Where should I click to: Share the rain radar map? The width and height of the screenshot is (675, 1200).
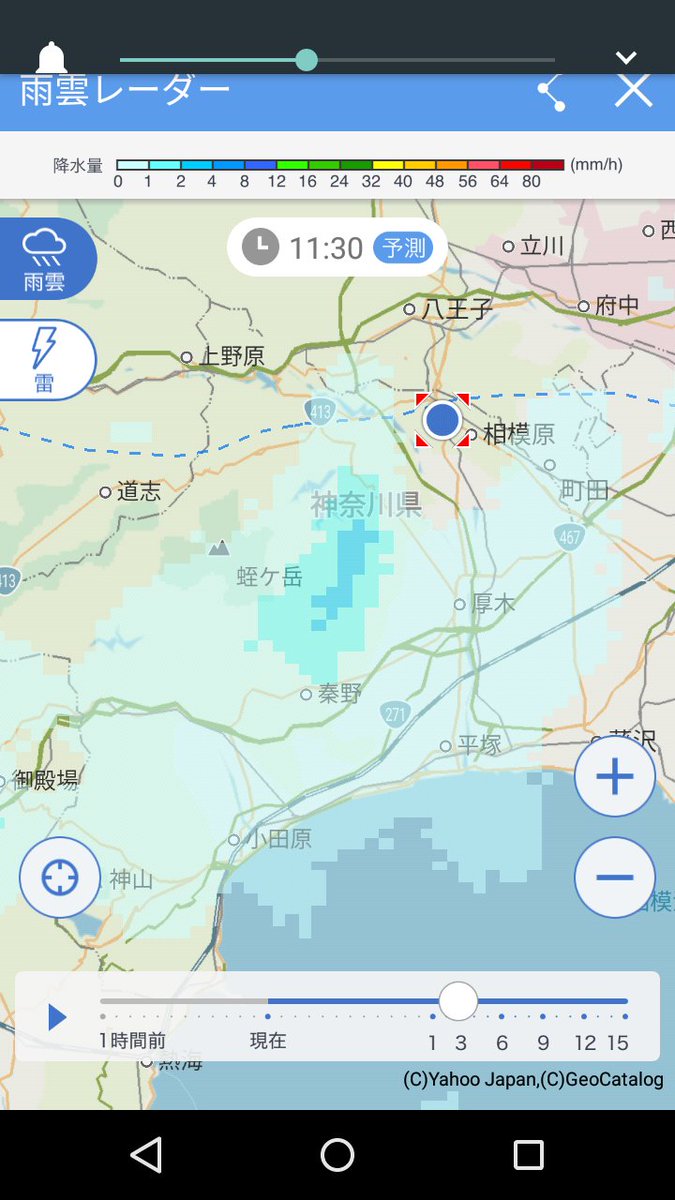551,92
